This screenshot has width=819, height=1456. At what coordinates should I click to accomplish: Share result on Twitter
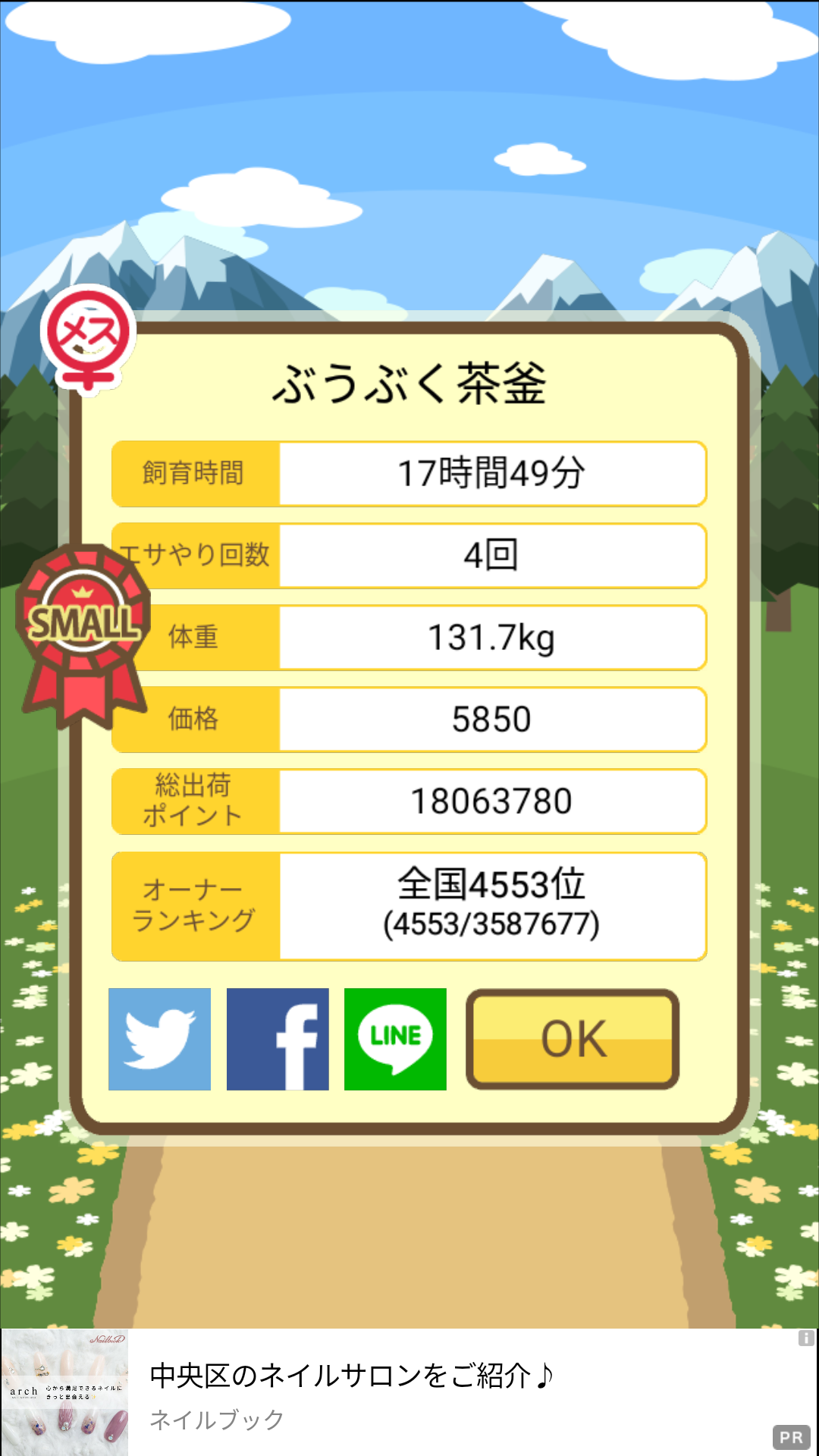(x=159, y=1039)
